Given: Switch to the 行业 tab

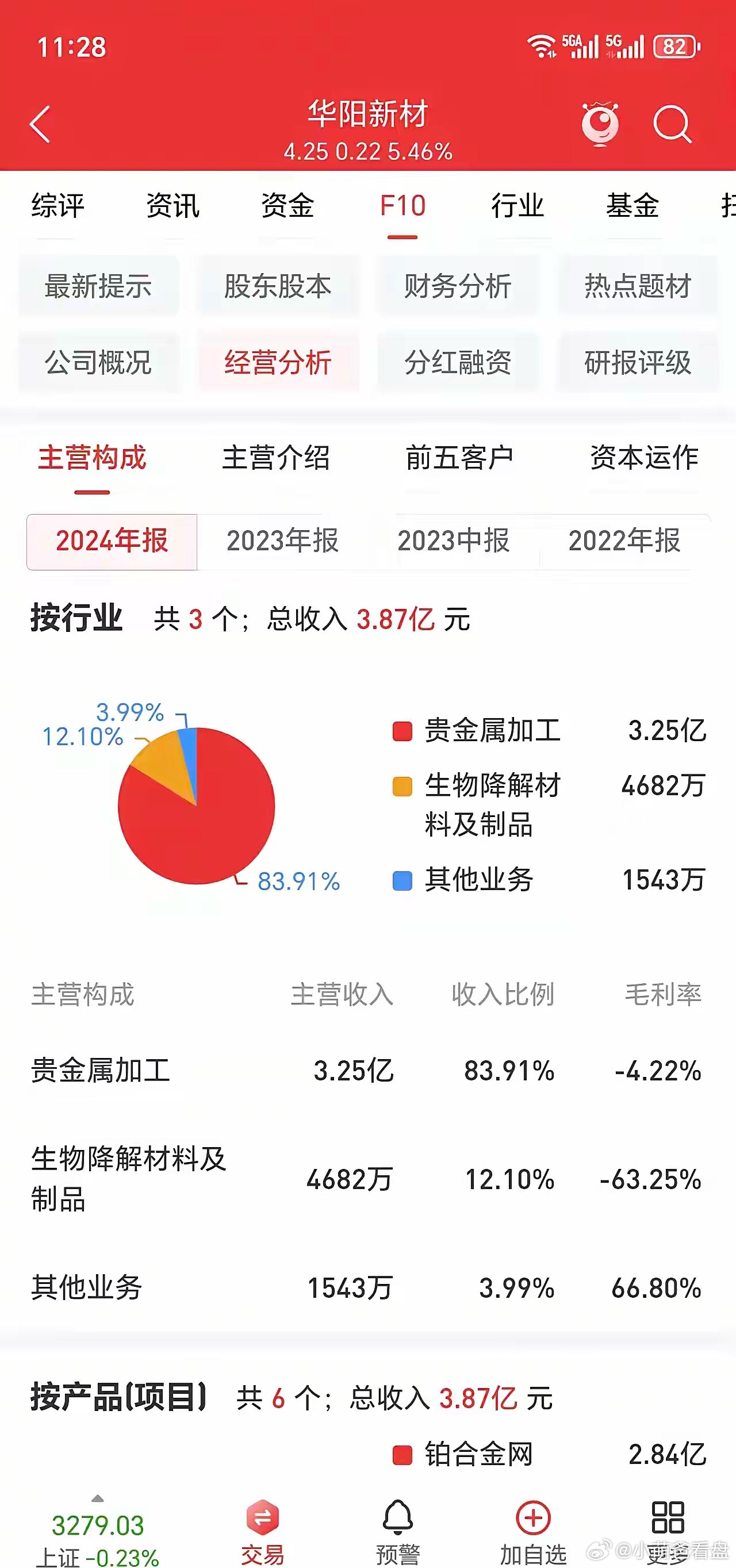Looking at the screenshot, I should pyautogui.click(x=517, y=206).
